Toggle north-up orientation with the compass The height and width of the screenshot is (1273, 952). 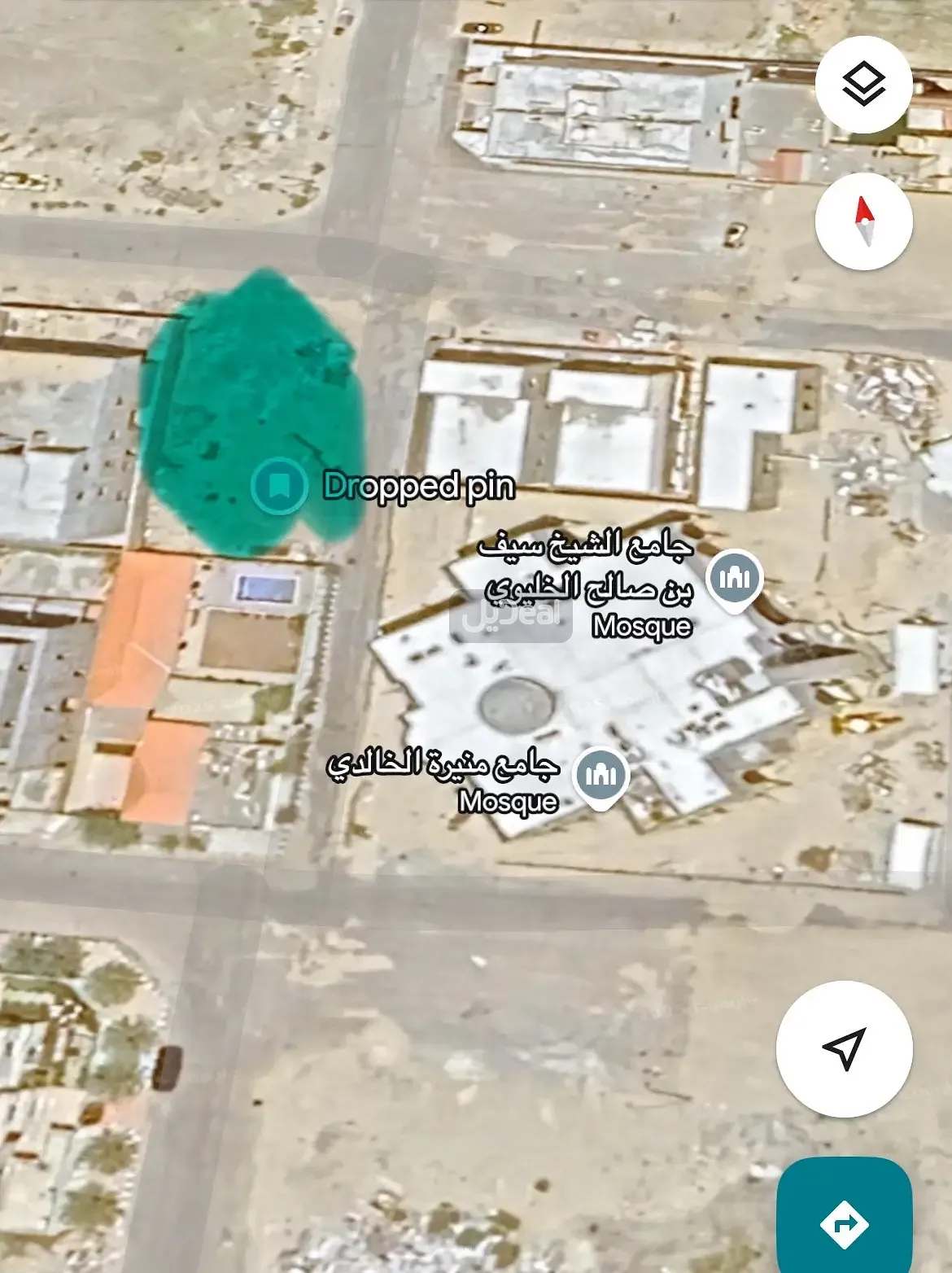[863, 220]
